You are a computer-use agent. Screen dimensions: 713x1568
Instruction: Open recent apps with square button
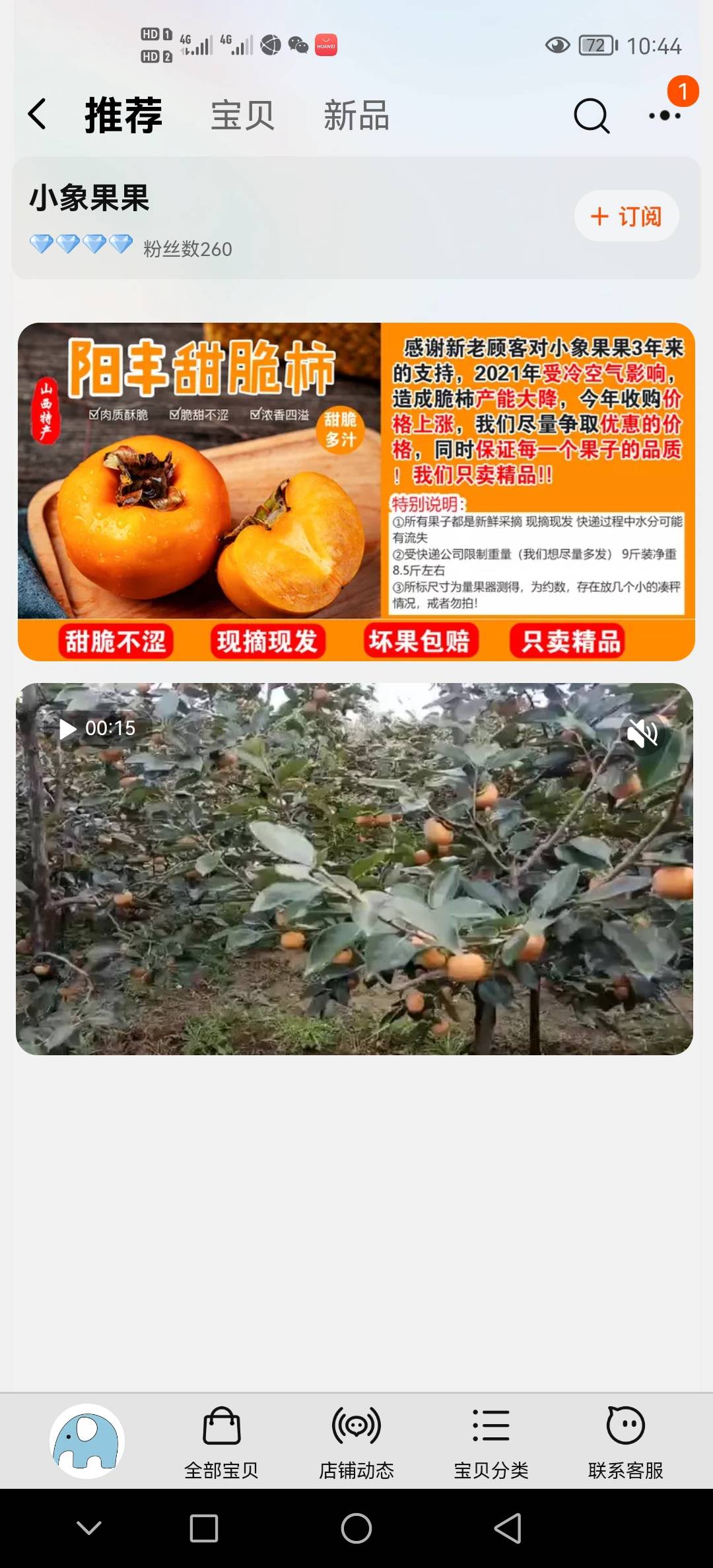point(204,1528)
